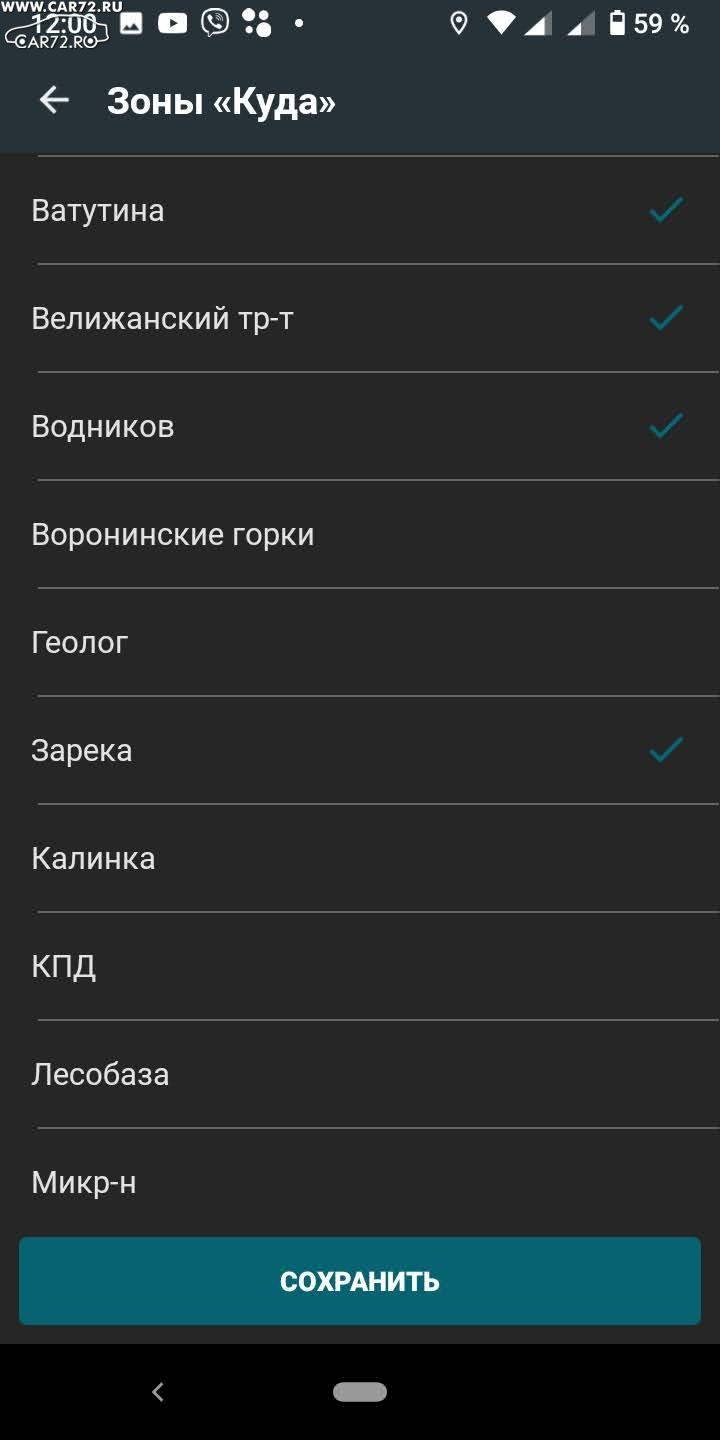Select the Калинка zone
The height and width of the screenshot is (1440, 720).
click(x=360, y=858)
